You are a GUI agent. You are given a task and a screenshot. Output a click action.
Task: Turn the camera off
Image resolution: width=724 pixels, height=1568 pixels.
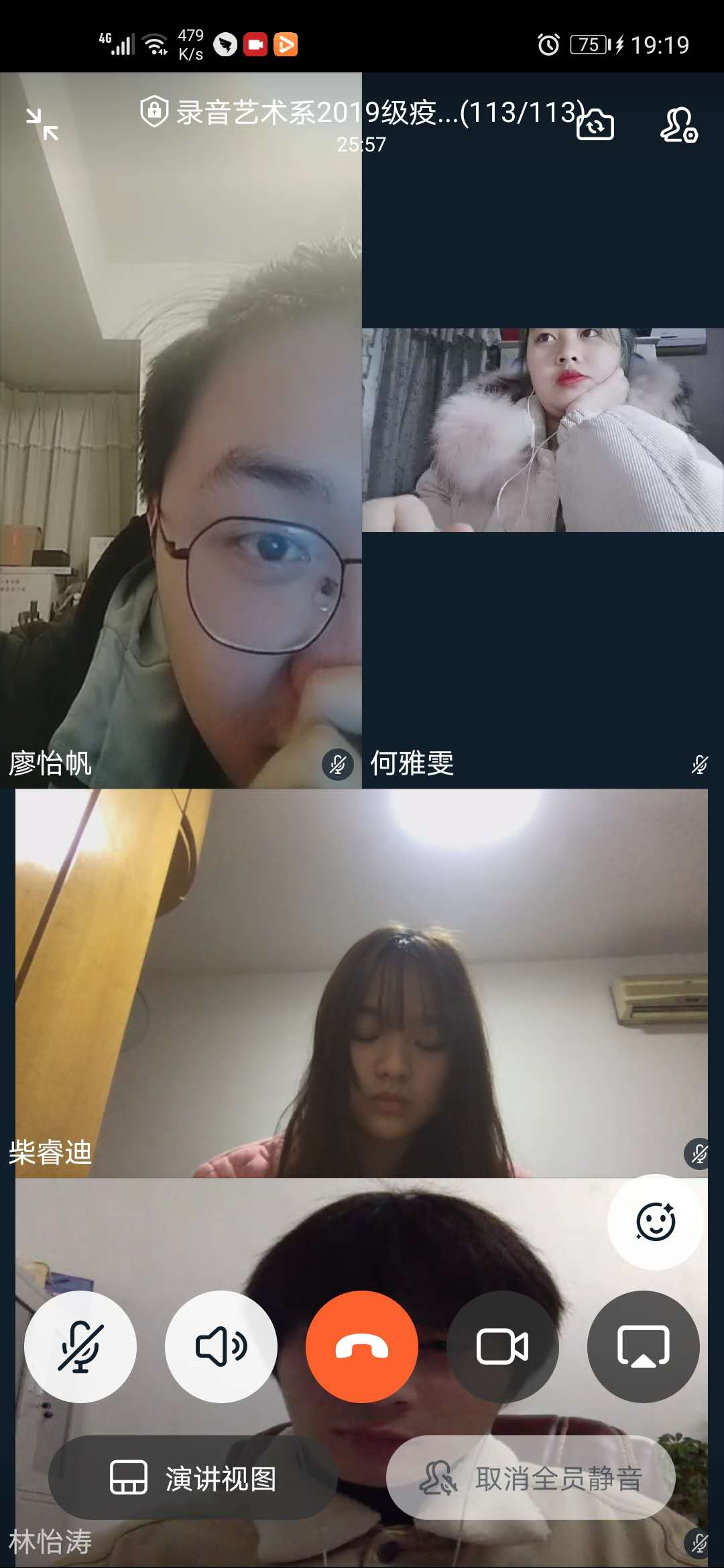[502, 1346]
